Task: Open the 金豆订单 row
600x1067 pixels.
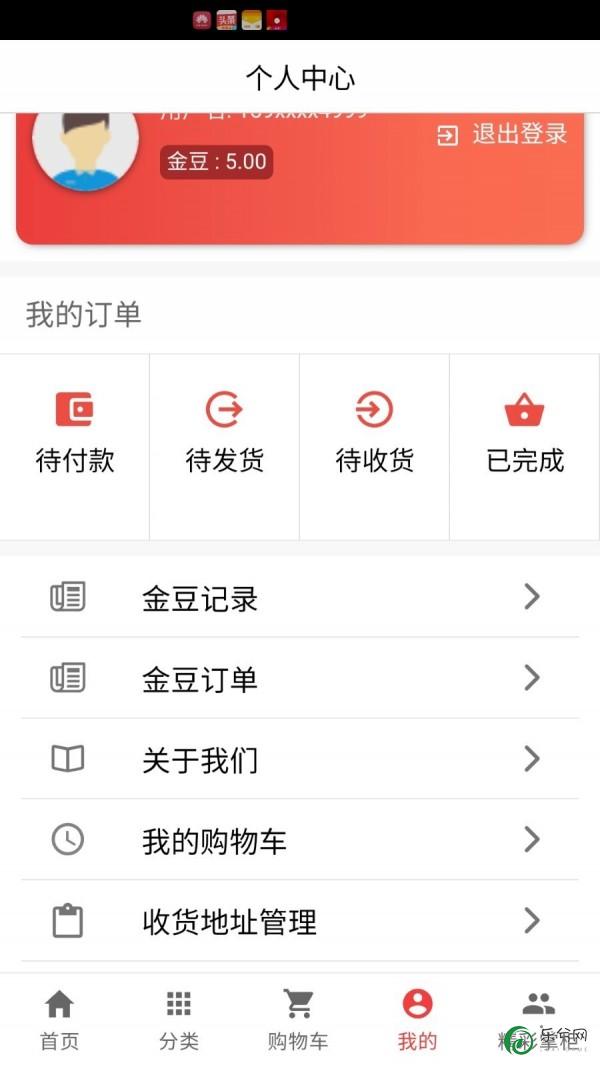Action: (x=300, y=678)
